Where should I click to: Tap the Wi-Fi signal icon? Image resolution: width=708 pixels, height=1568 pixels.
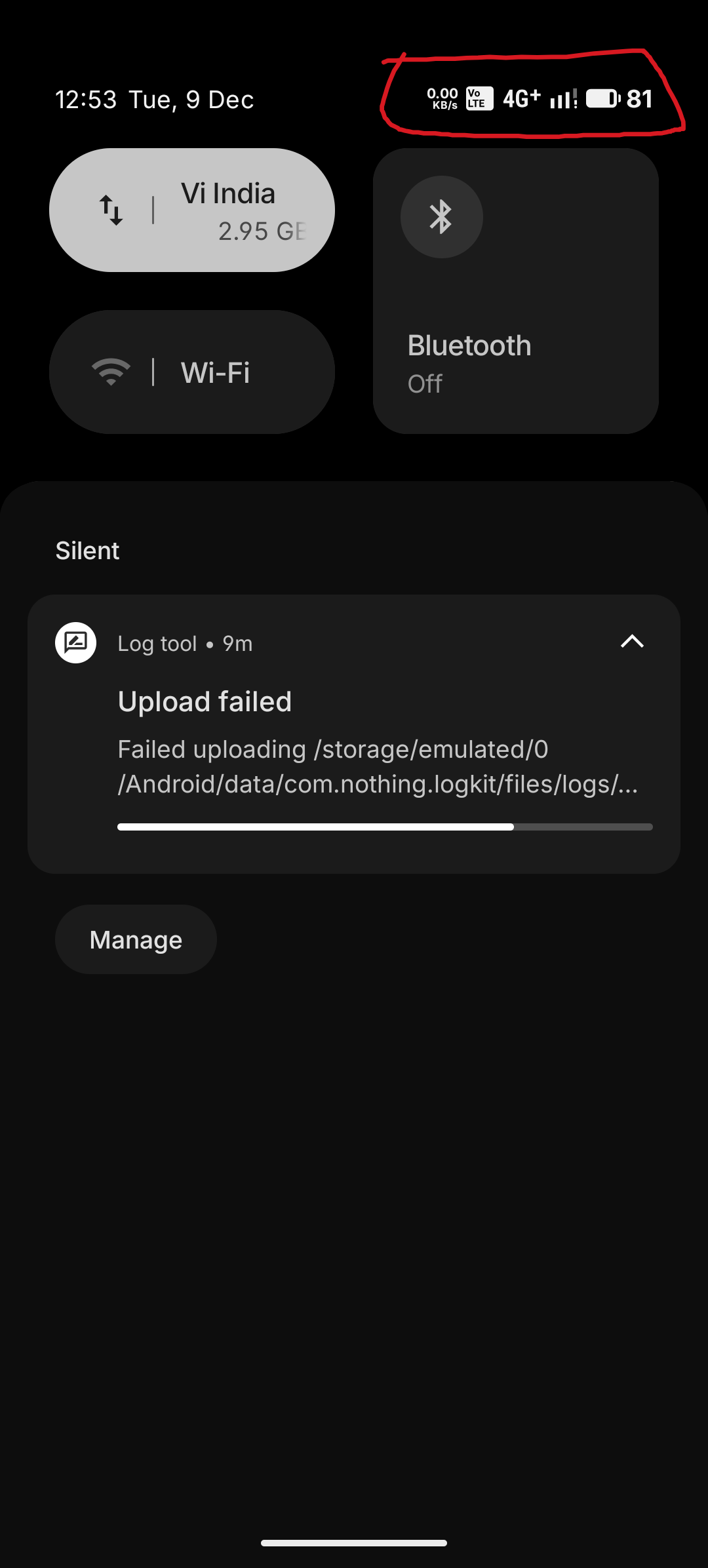coord(111,371)
